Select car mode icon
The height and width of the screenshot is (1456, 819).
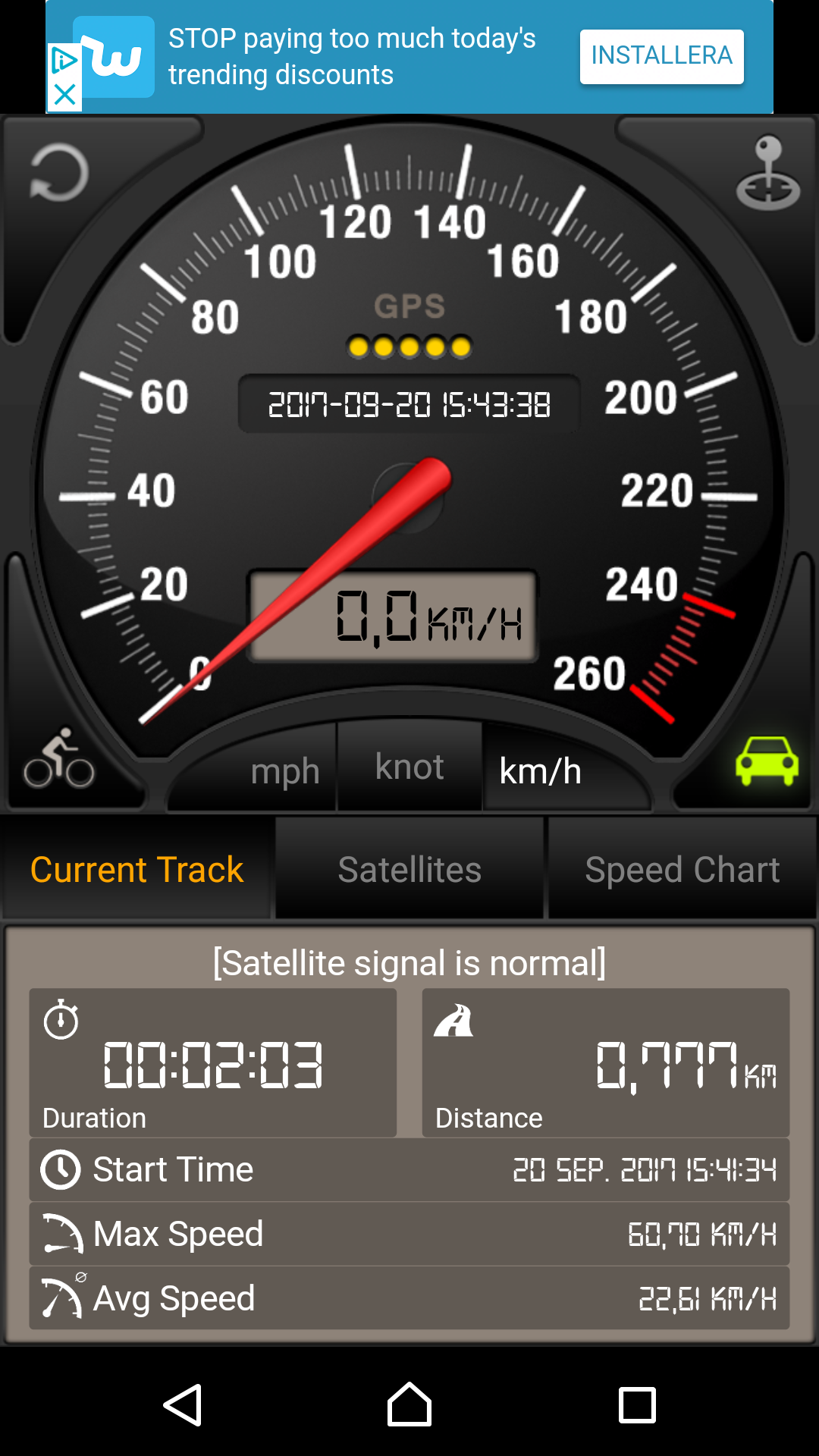point(766,761)
